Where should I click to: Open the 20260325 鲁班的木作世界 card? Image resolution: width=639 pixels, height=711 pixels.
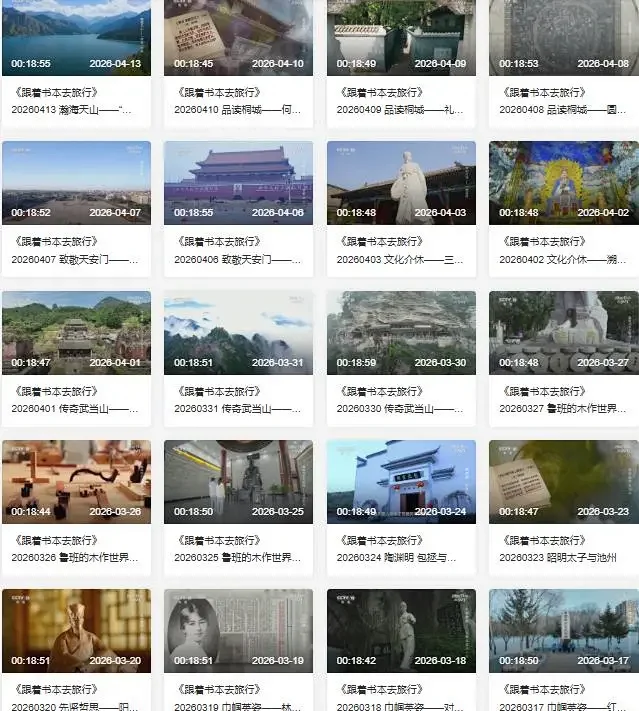pos(239,507)
